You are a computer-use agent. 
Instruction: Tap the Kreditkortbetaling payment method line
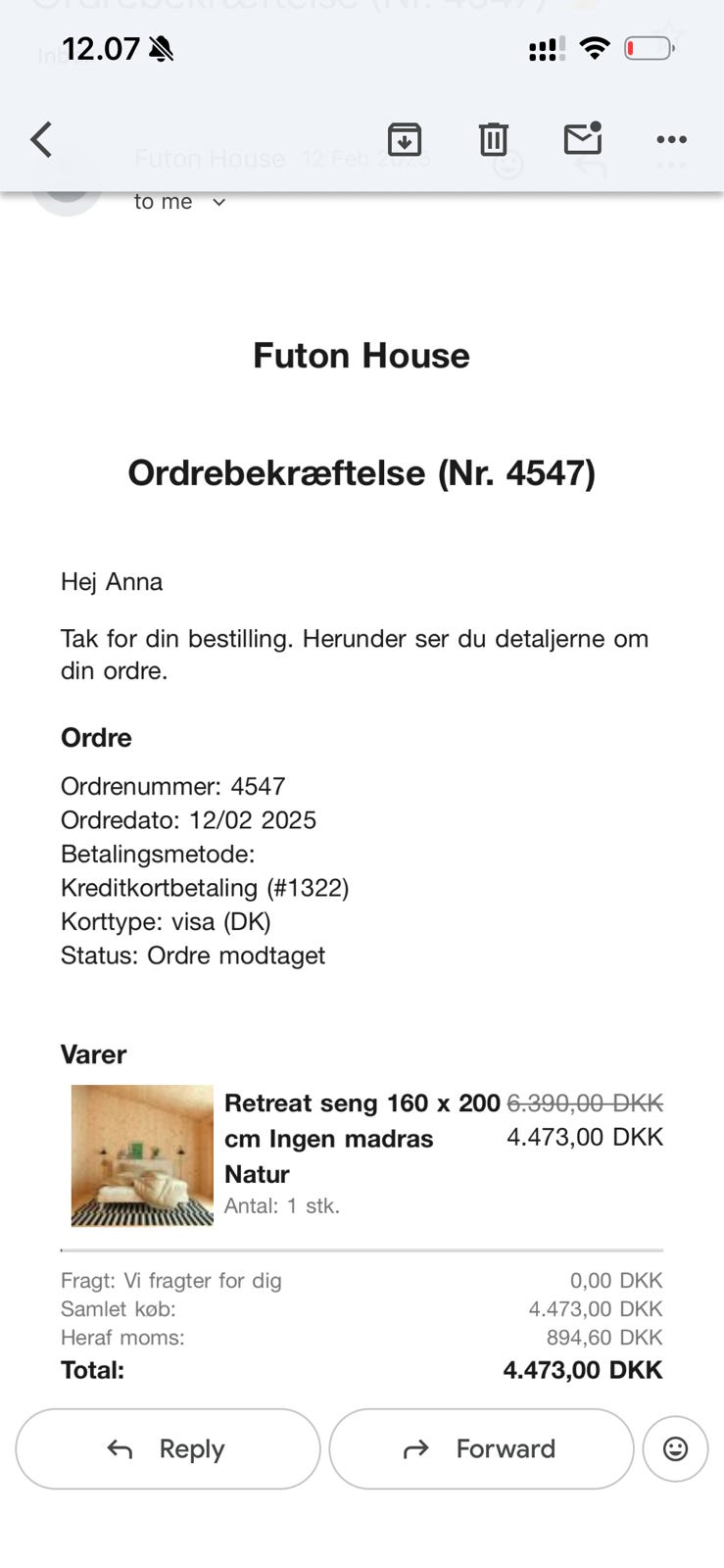206,887
